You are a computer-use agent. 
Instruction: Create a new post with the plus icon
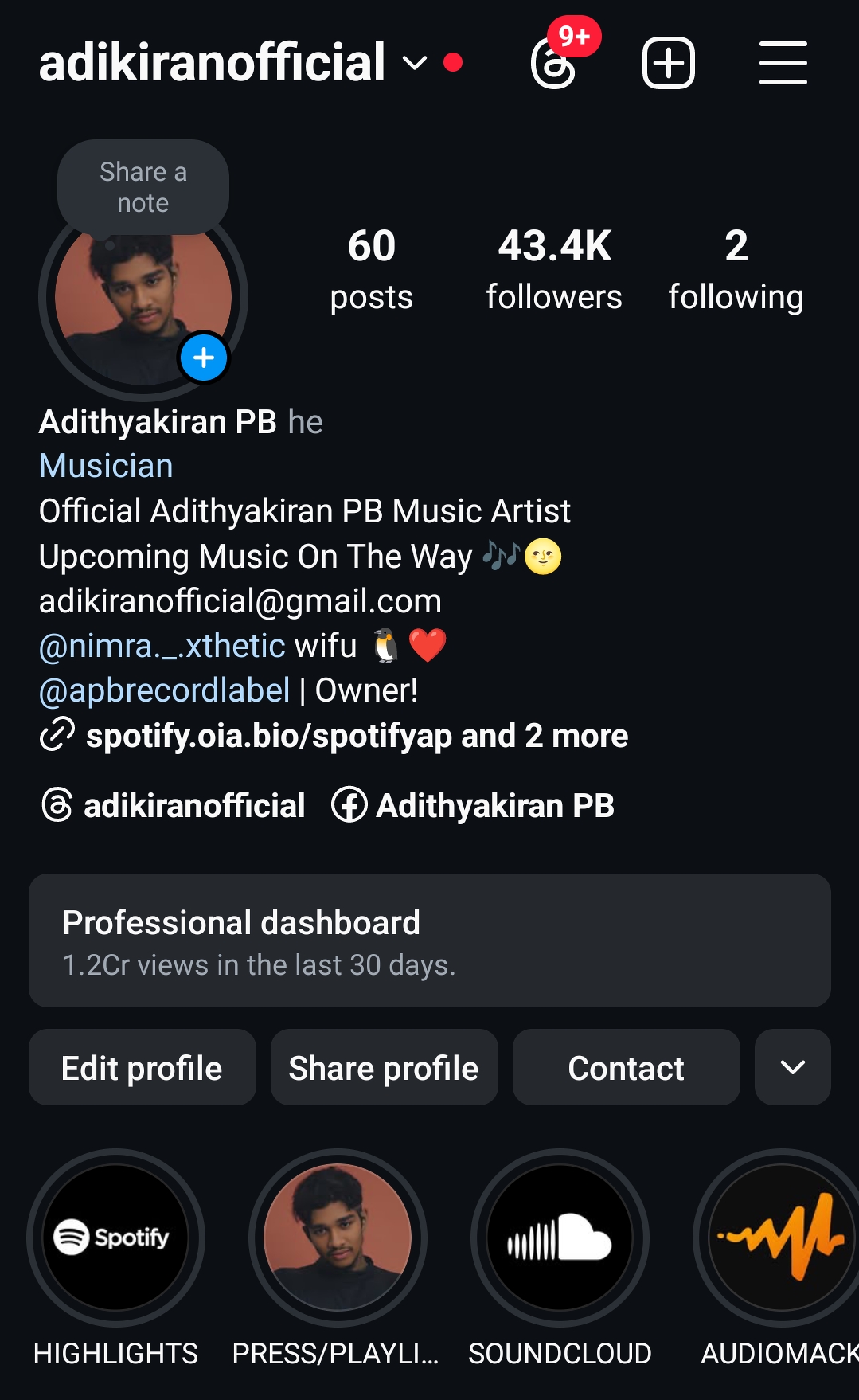[x=668, y=63]
